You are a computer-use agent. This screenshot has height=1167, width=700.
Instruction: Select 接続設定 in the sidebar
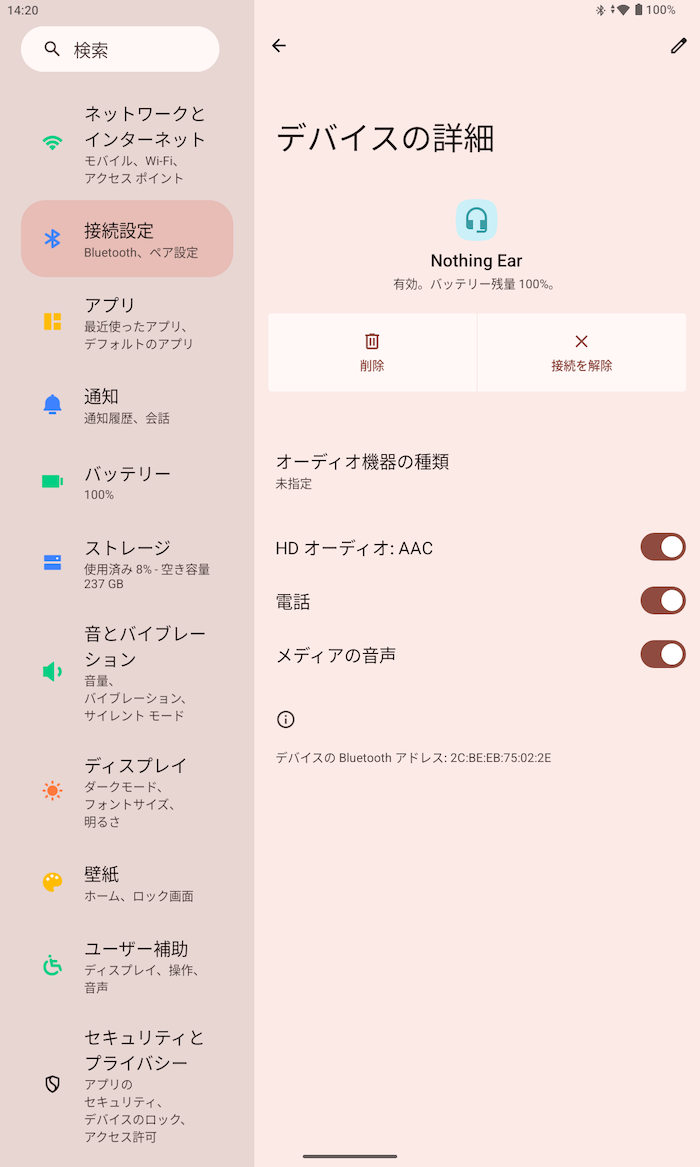[x=127, y=239]
